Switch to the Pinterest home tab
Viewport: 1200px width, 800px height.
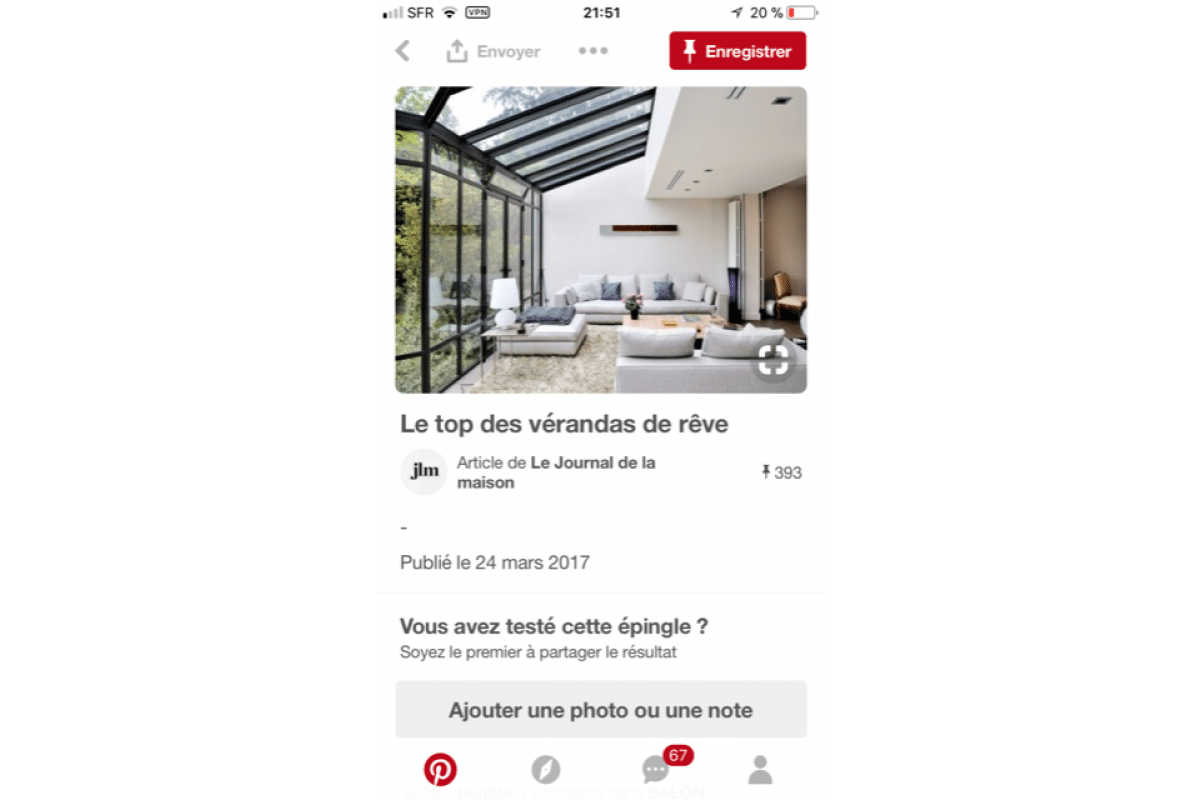tap(440, 769)
